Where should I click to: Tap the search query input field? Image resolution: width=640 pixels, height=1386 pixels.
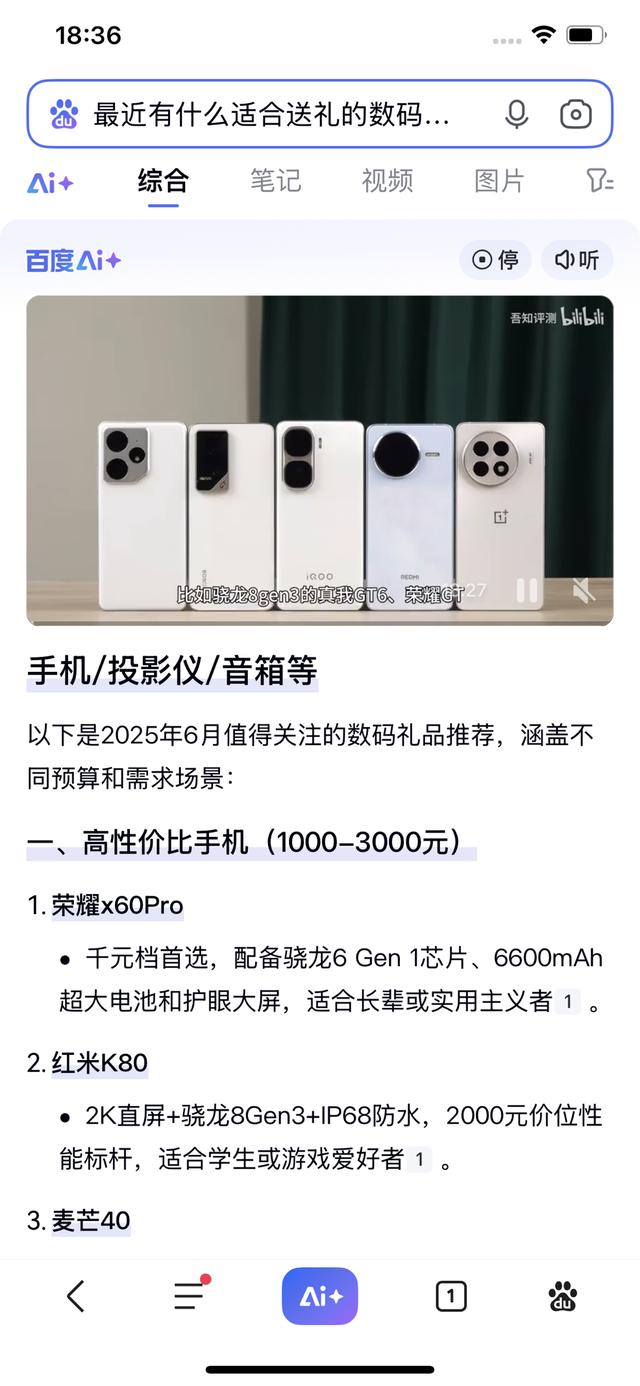270,114
